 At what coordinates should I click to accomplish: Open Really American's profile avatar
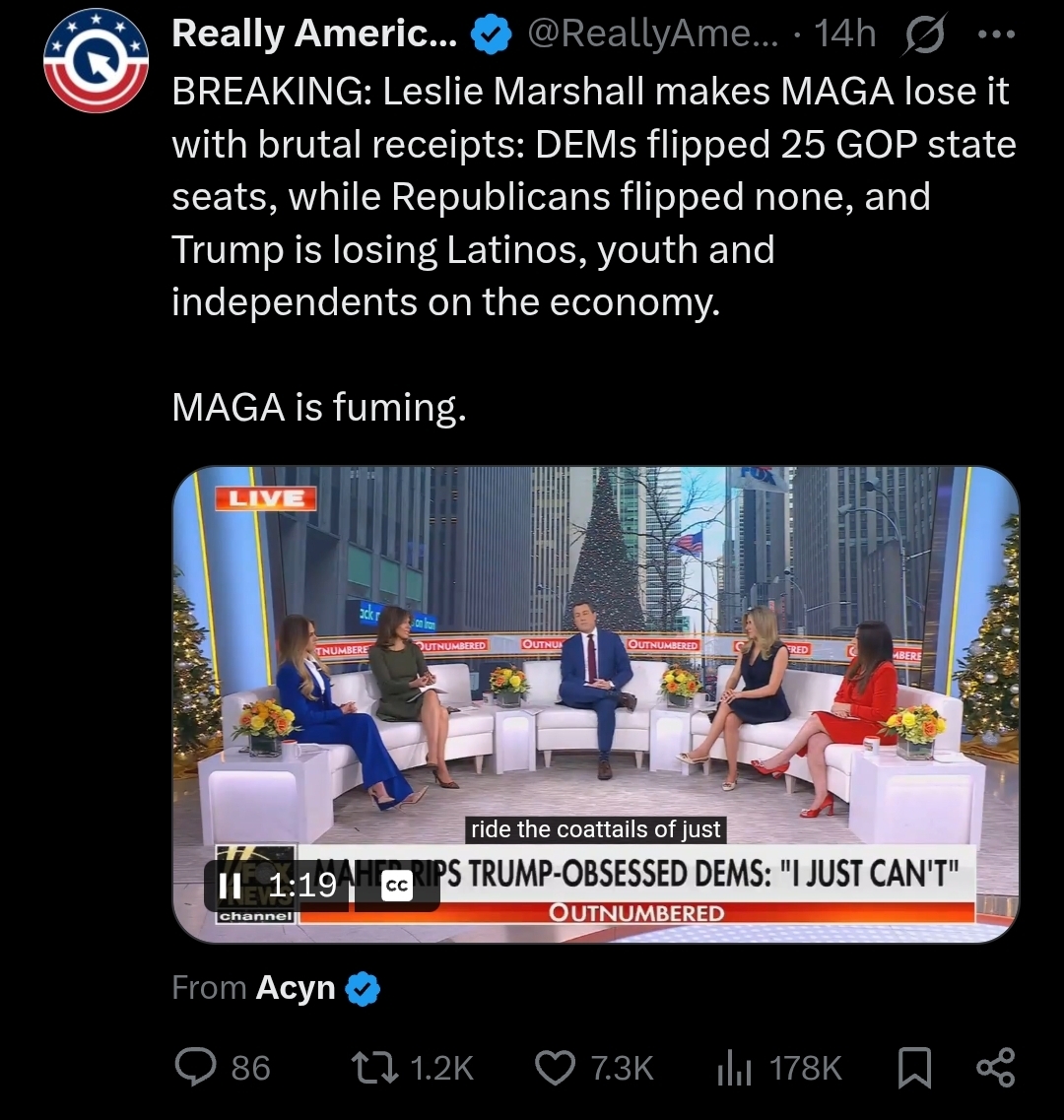click(96, 61)
